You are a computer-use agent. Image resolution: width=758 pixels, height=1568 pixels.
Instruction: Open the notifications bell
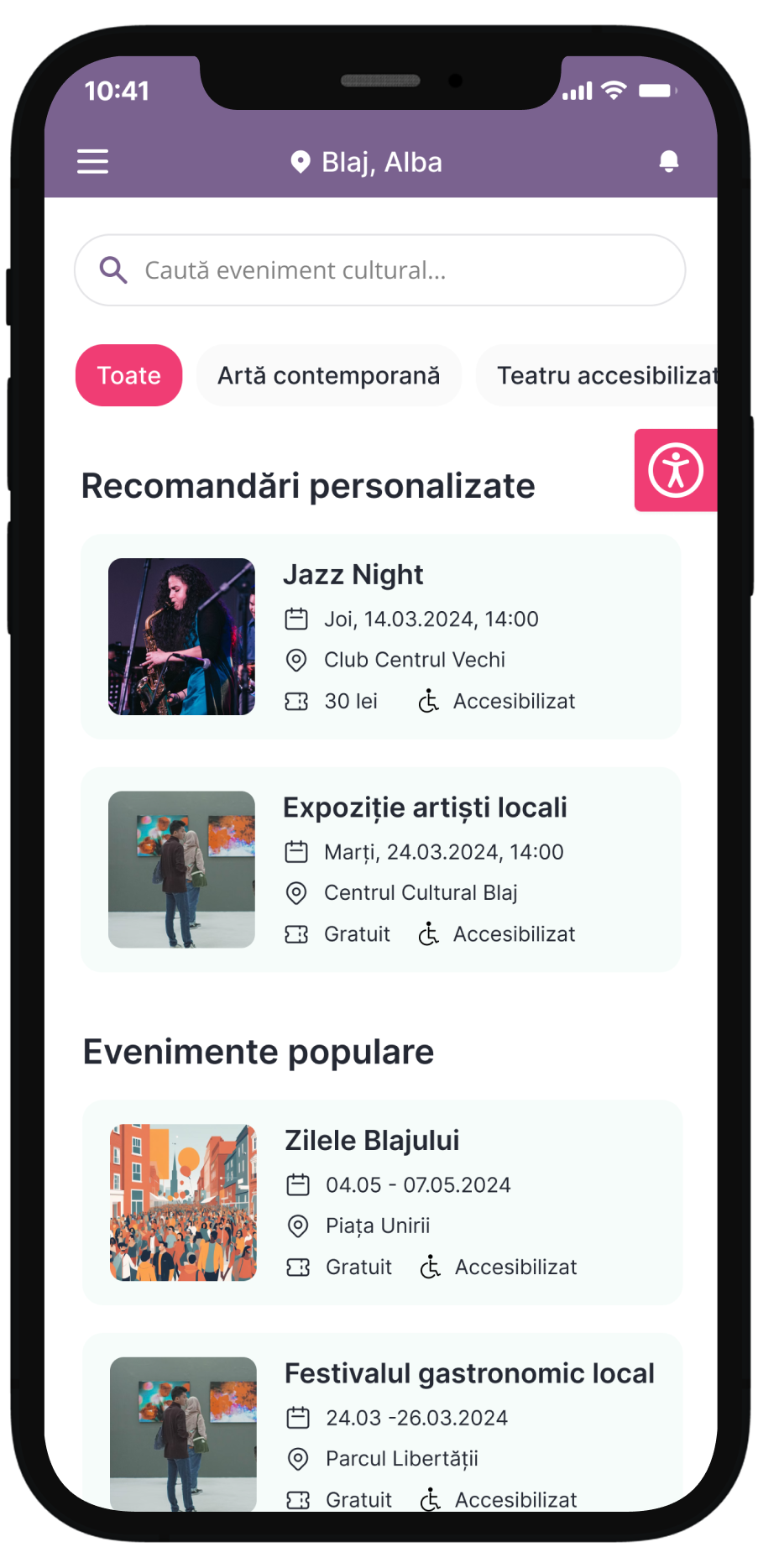668,161
